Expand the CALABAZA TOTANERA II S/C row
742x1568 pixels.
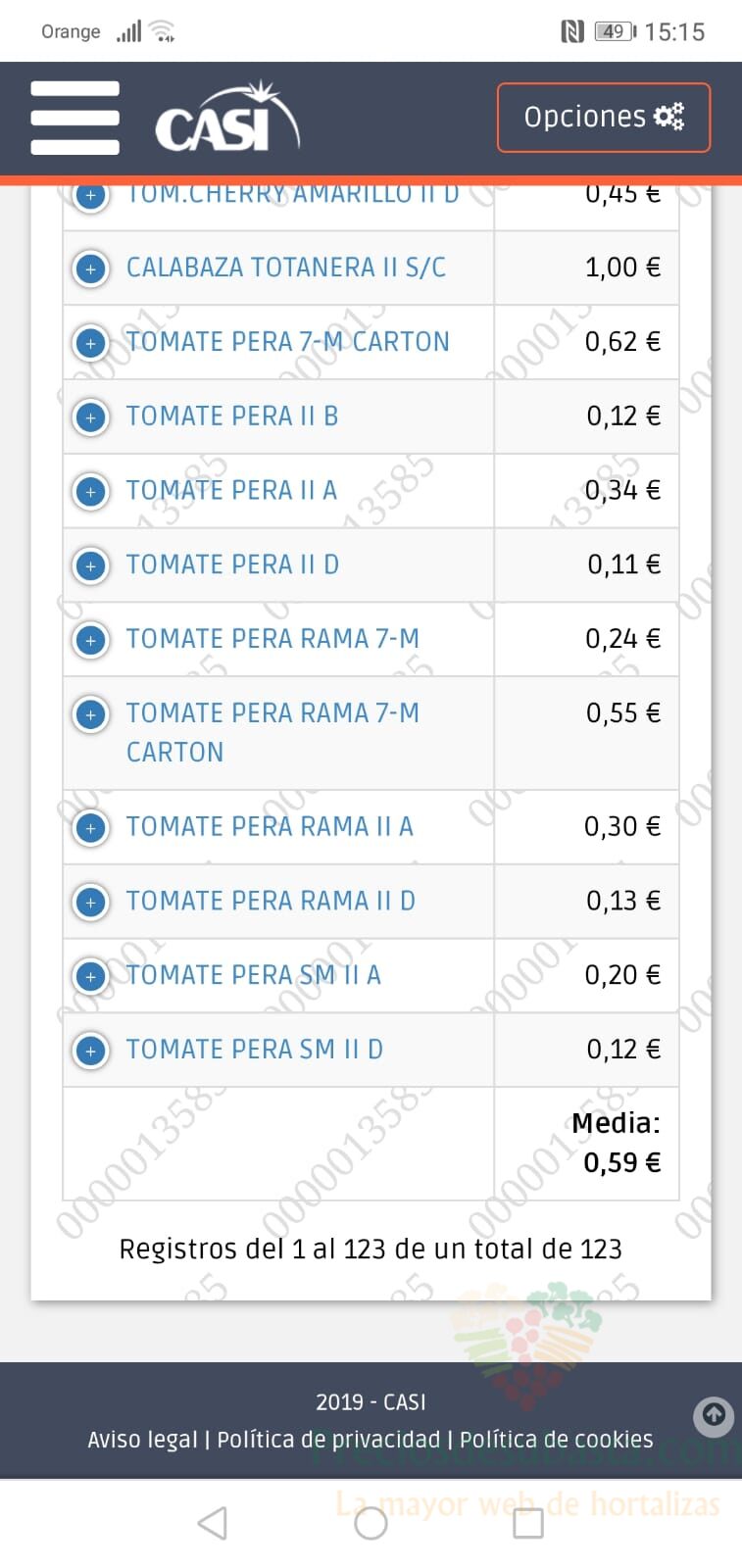(x=91, y=269)
